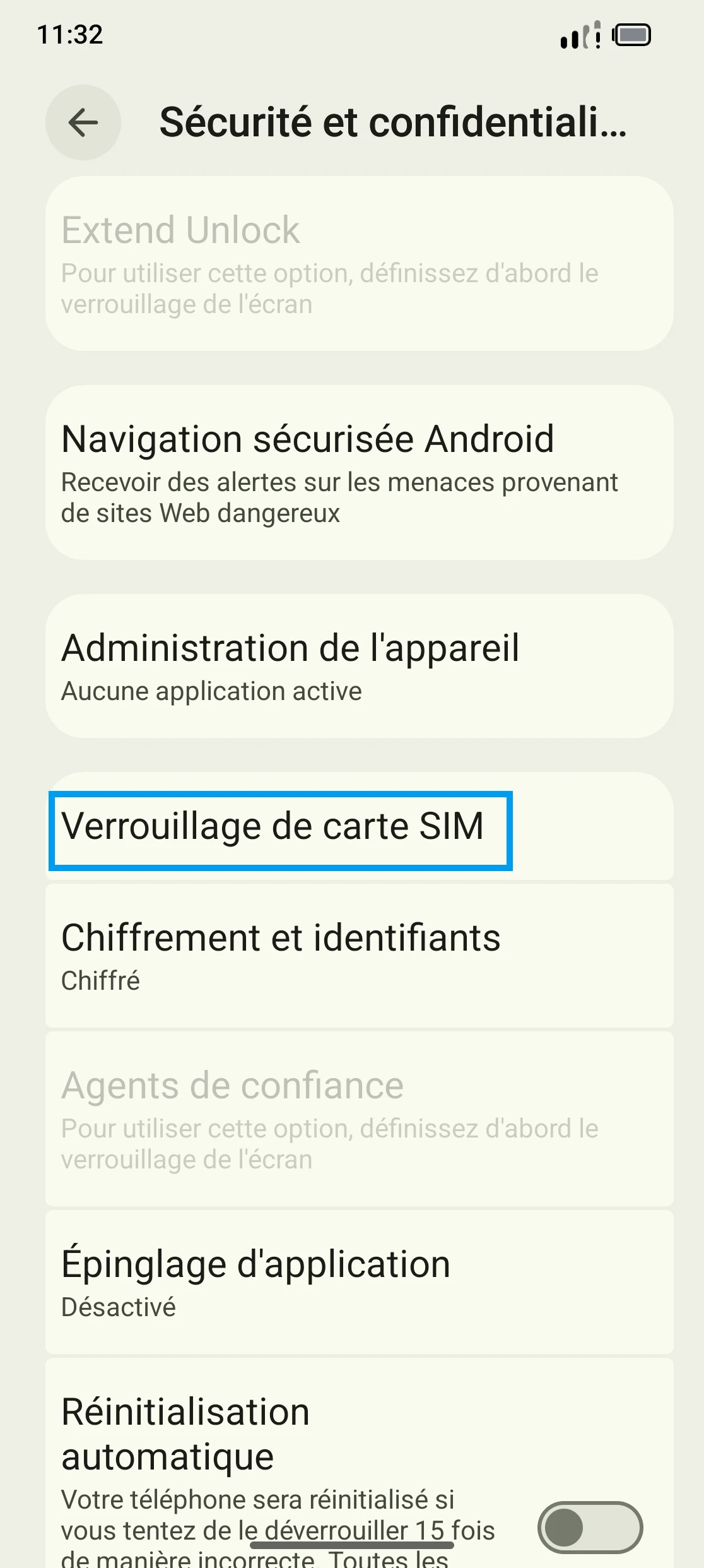Enable the Réinitialisation automatique switch
This screenshot has width=704, height=1568.
(x=589, y=1528)
